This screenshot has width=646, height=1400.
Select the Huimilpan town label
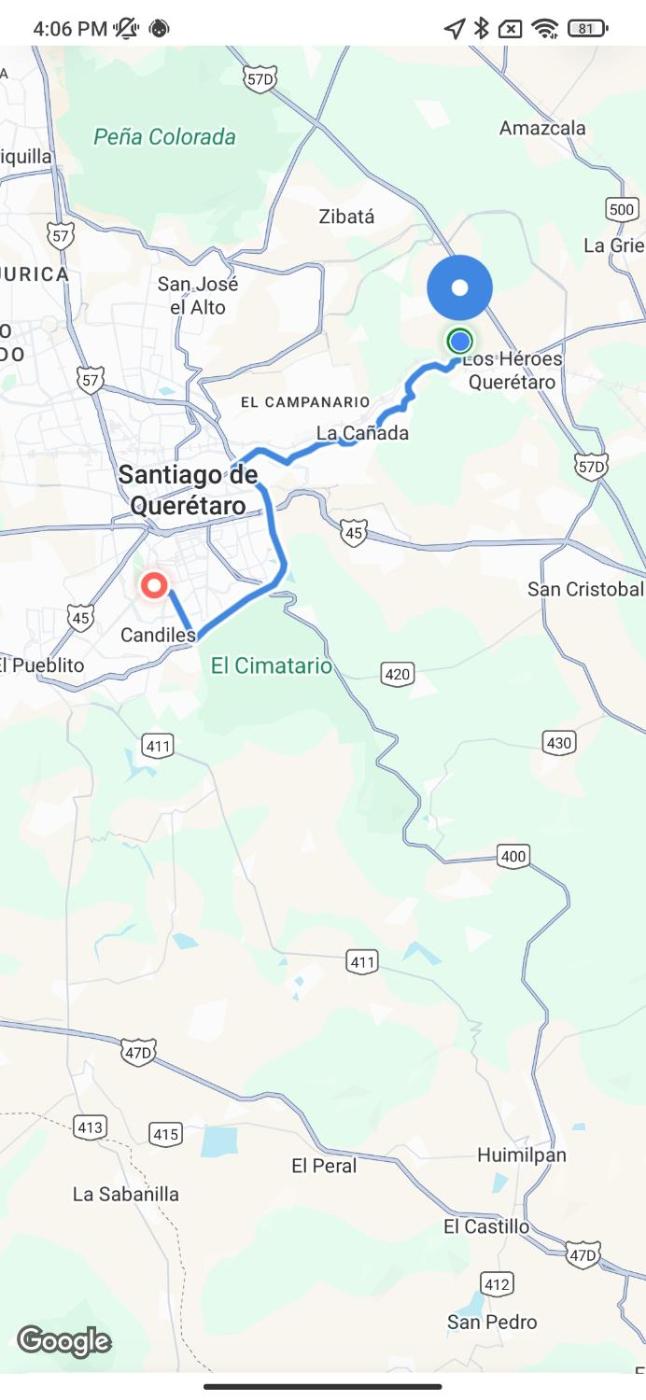(521, 1155)
